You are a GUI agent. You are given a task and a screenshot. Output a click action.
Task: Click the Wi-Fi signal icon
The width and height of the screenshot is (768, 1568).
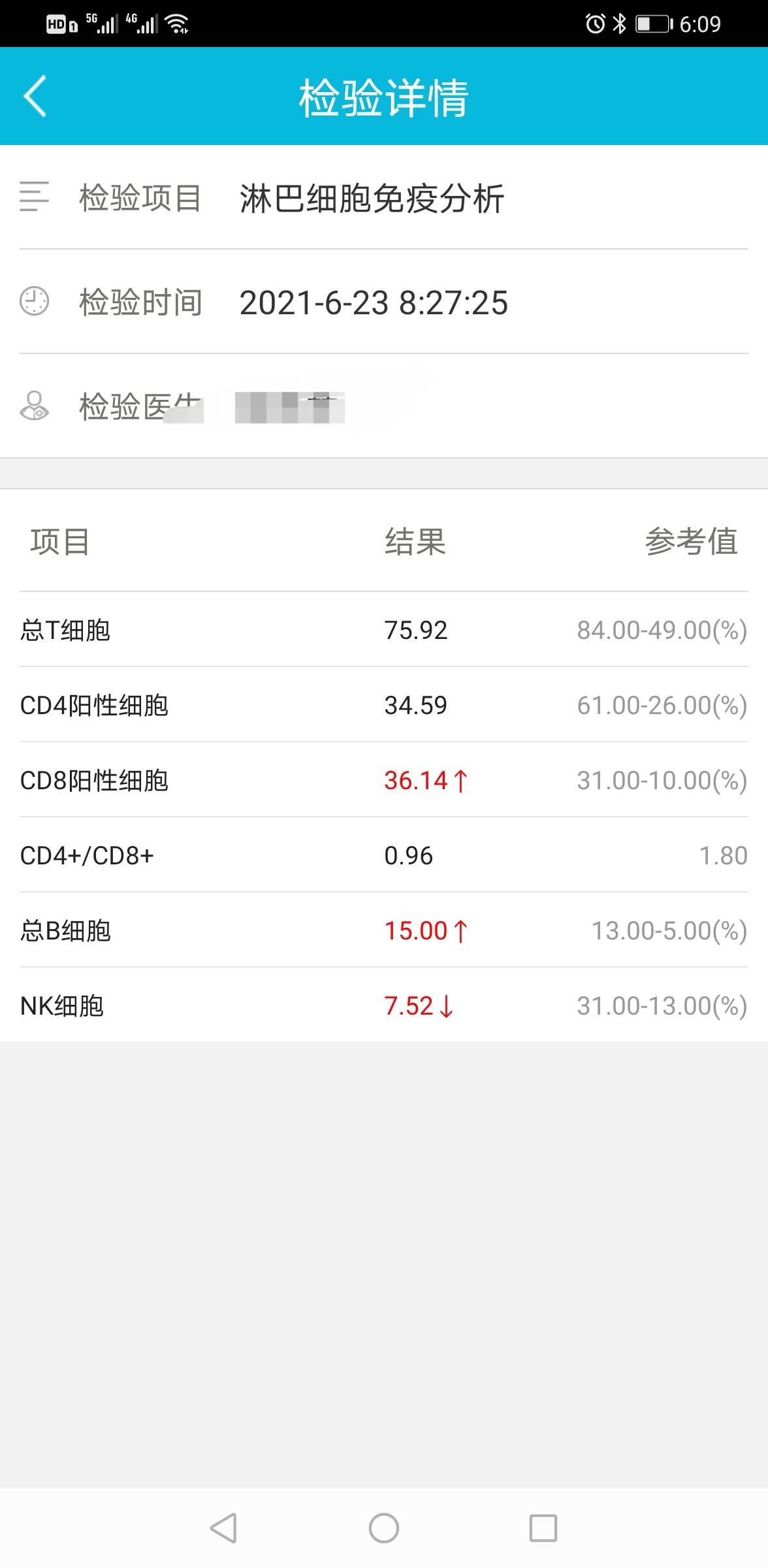175,24
